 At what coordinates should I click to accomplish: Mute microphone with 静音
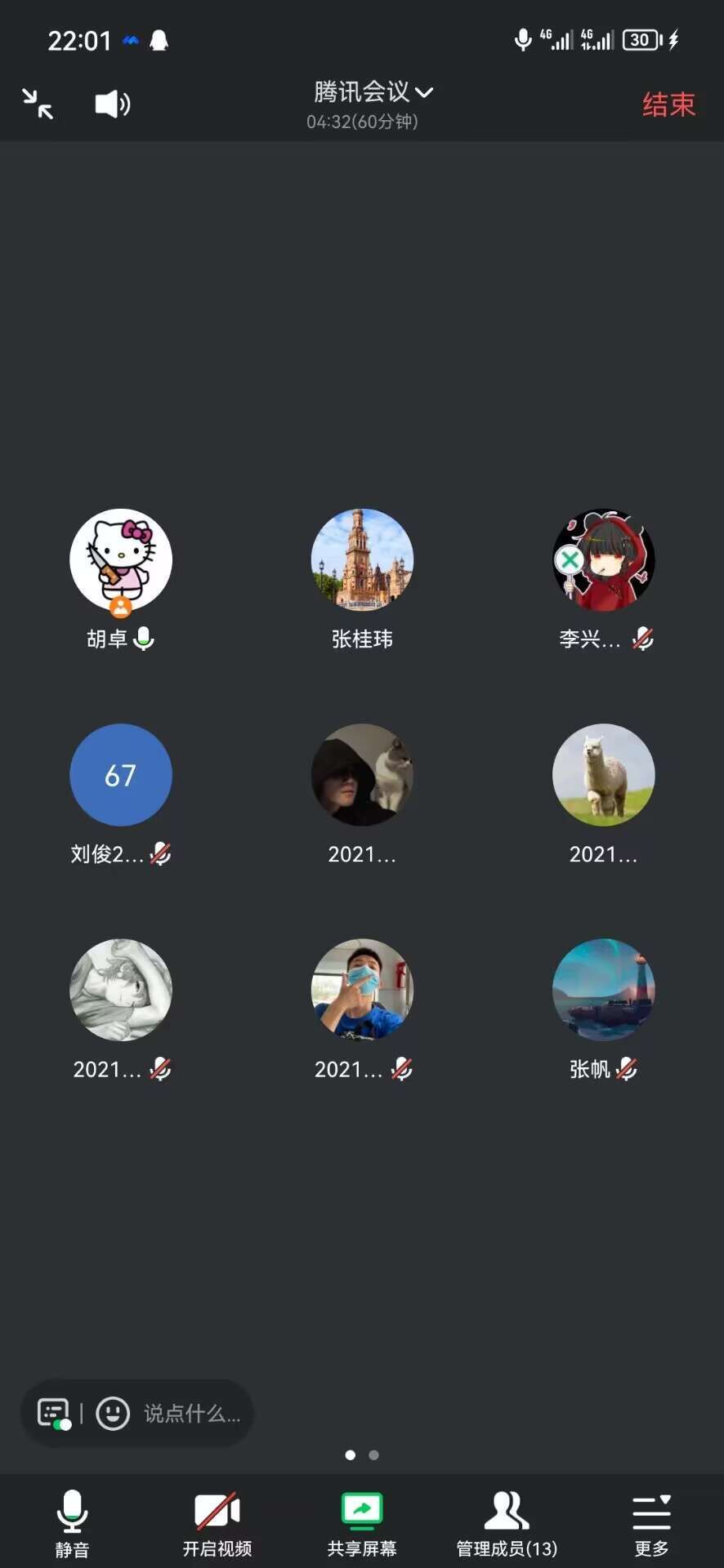72,1521
